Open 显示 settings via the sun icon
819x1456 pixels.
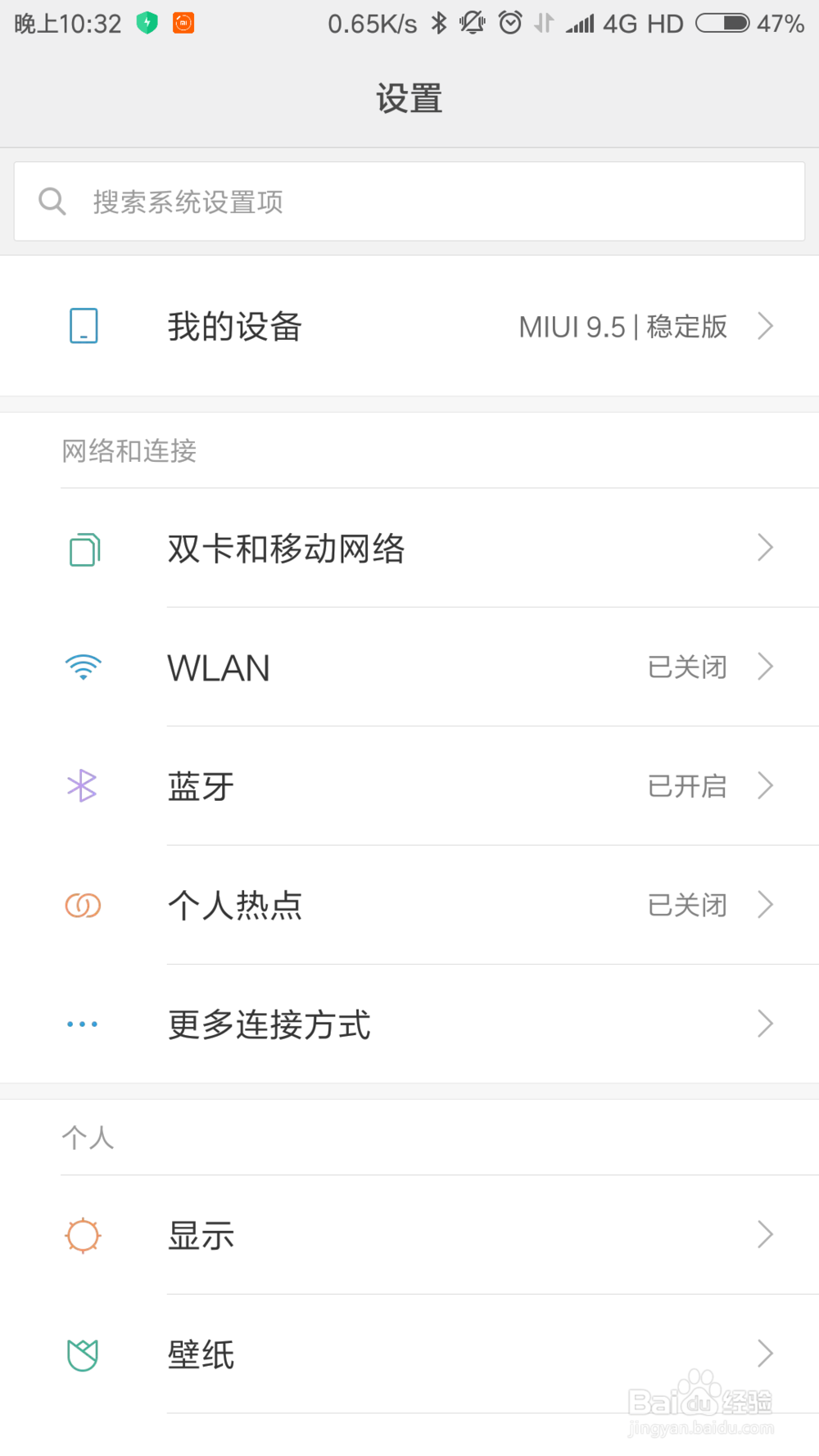click(x=82, y=1235)
